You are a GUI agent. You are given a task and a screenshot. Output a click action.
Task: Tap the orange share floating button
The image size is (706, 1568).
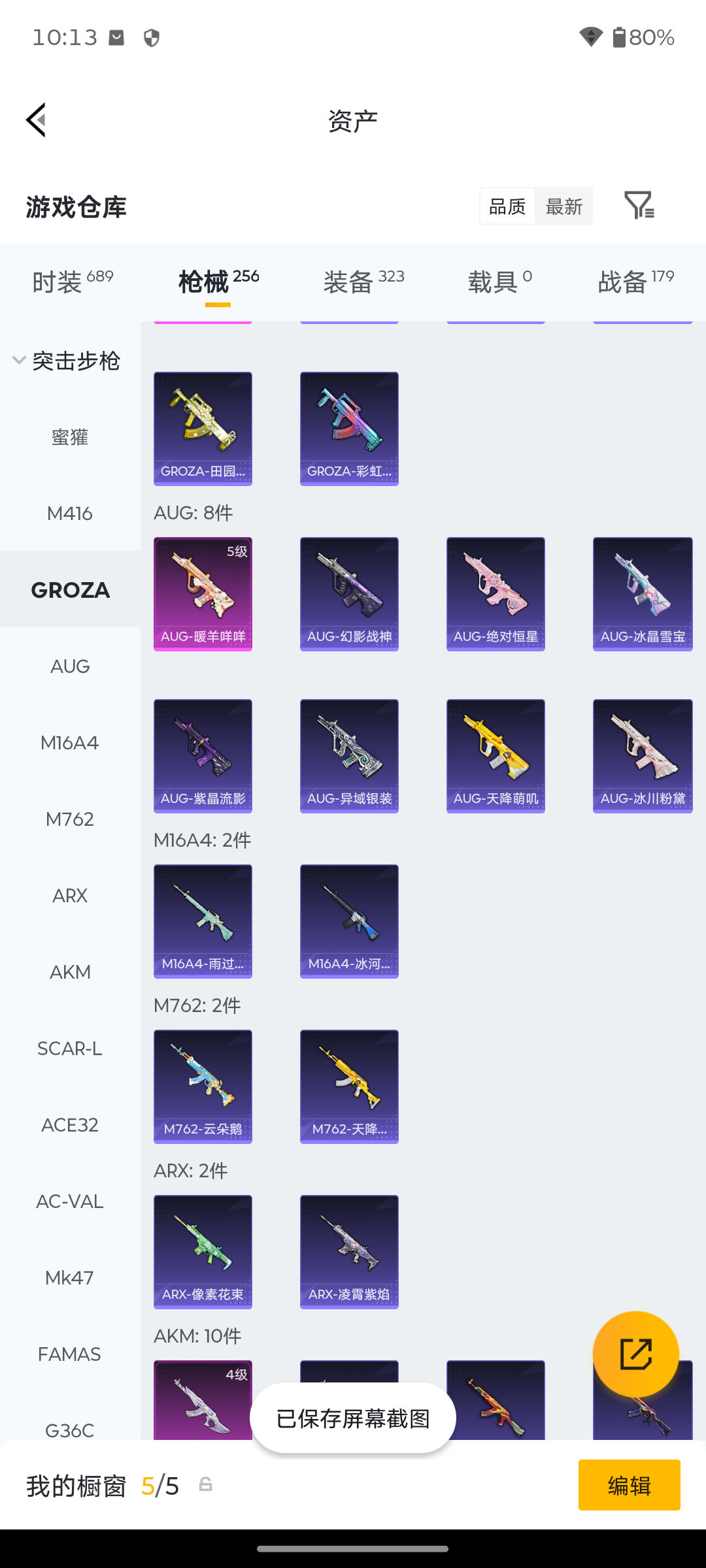[x=635, y=1354]
